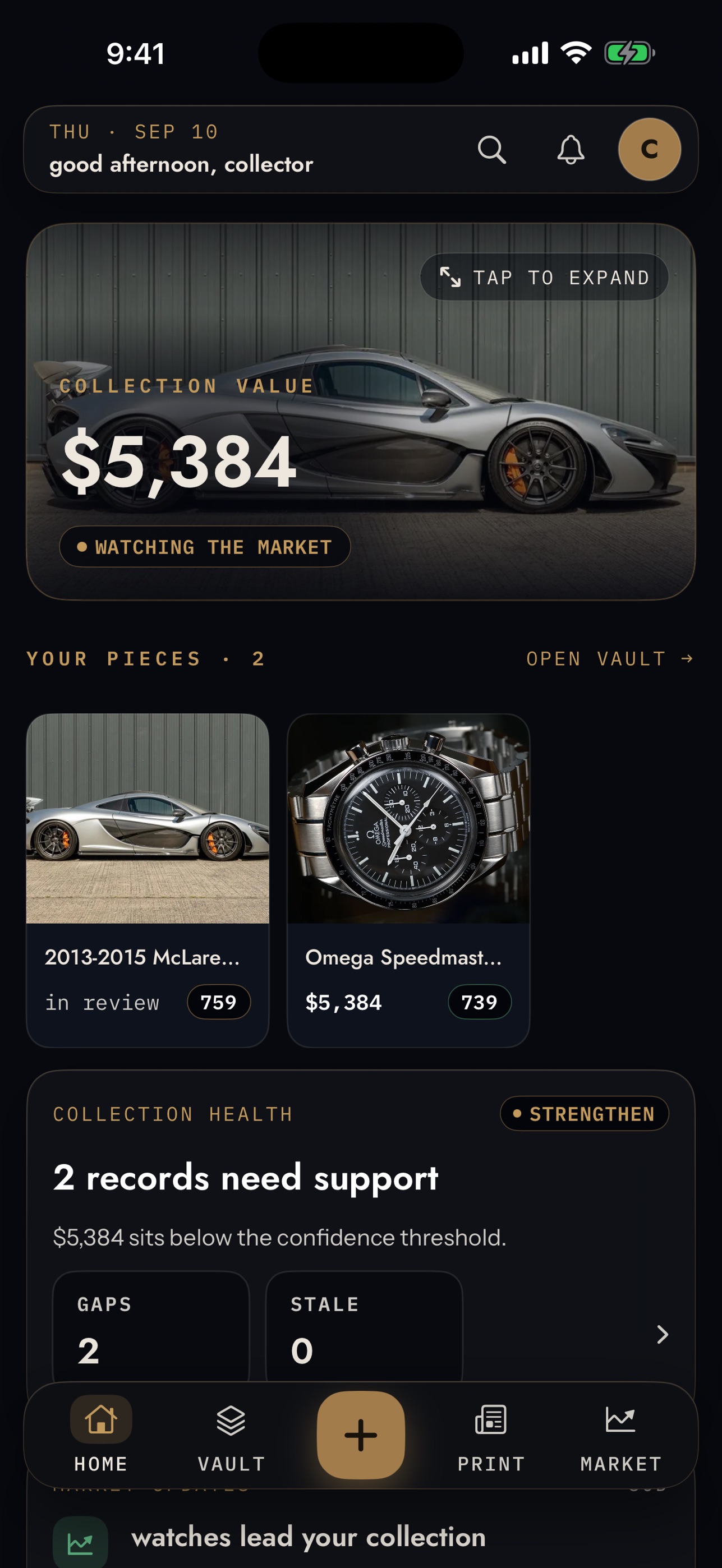Open the profile avatar labeled C

[x=649, y=149]
